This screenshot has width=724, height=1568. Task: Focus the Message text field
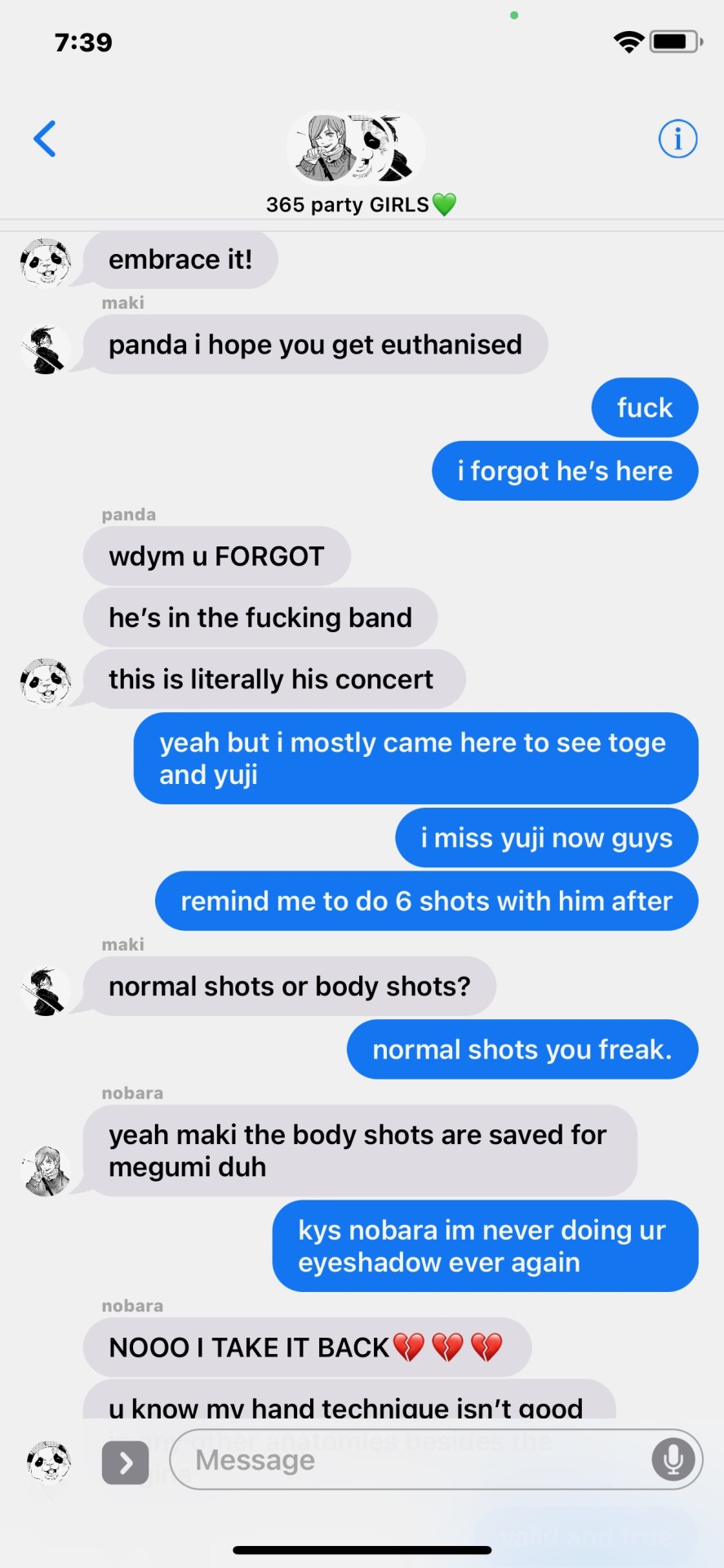click(x=408, y=1459)
